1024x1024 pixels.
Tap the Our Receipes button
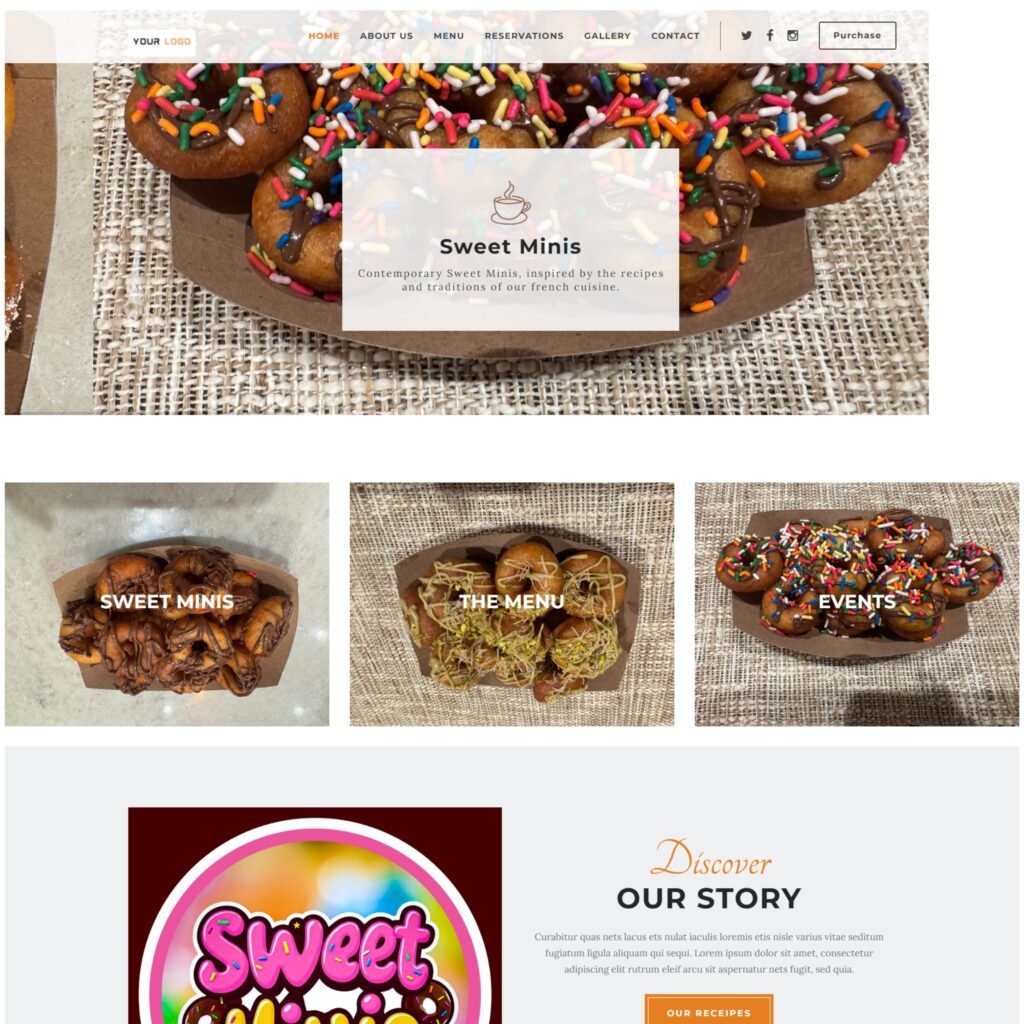tap(709, 1011)
